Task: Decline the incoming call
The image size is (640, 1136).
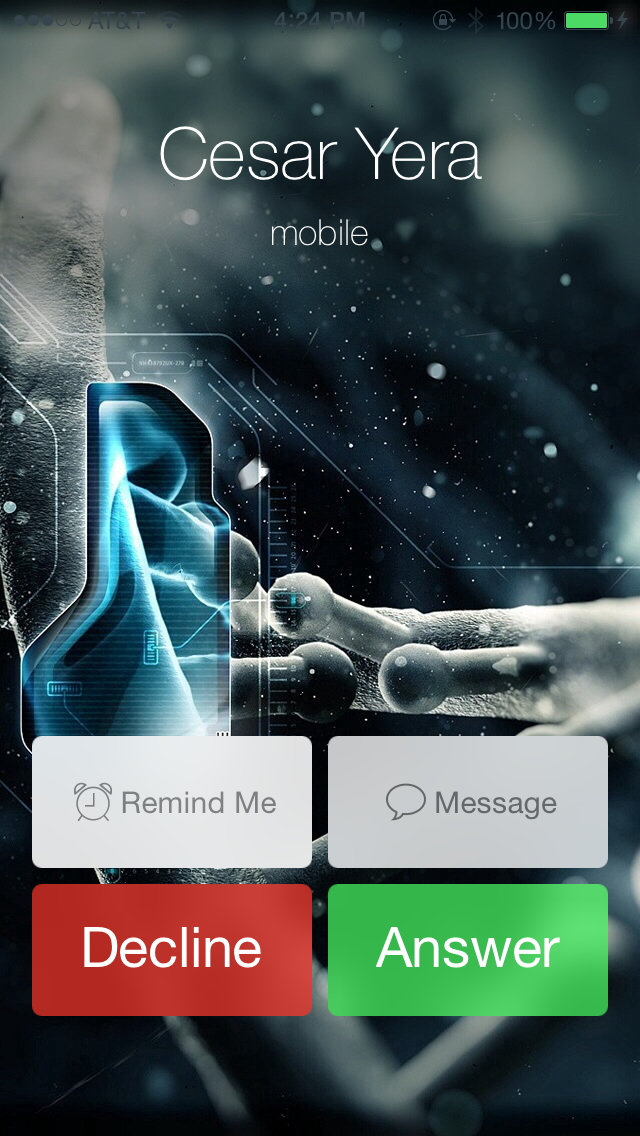Action: [172, 949]
